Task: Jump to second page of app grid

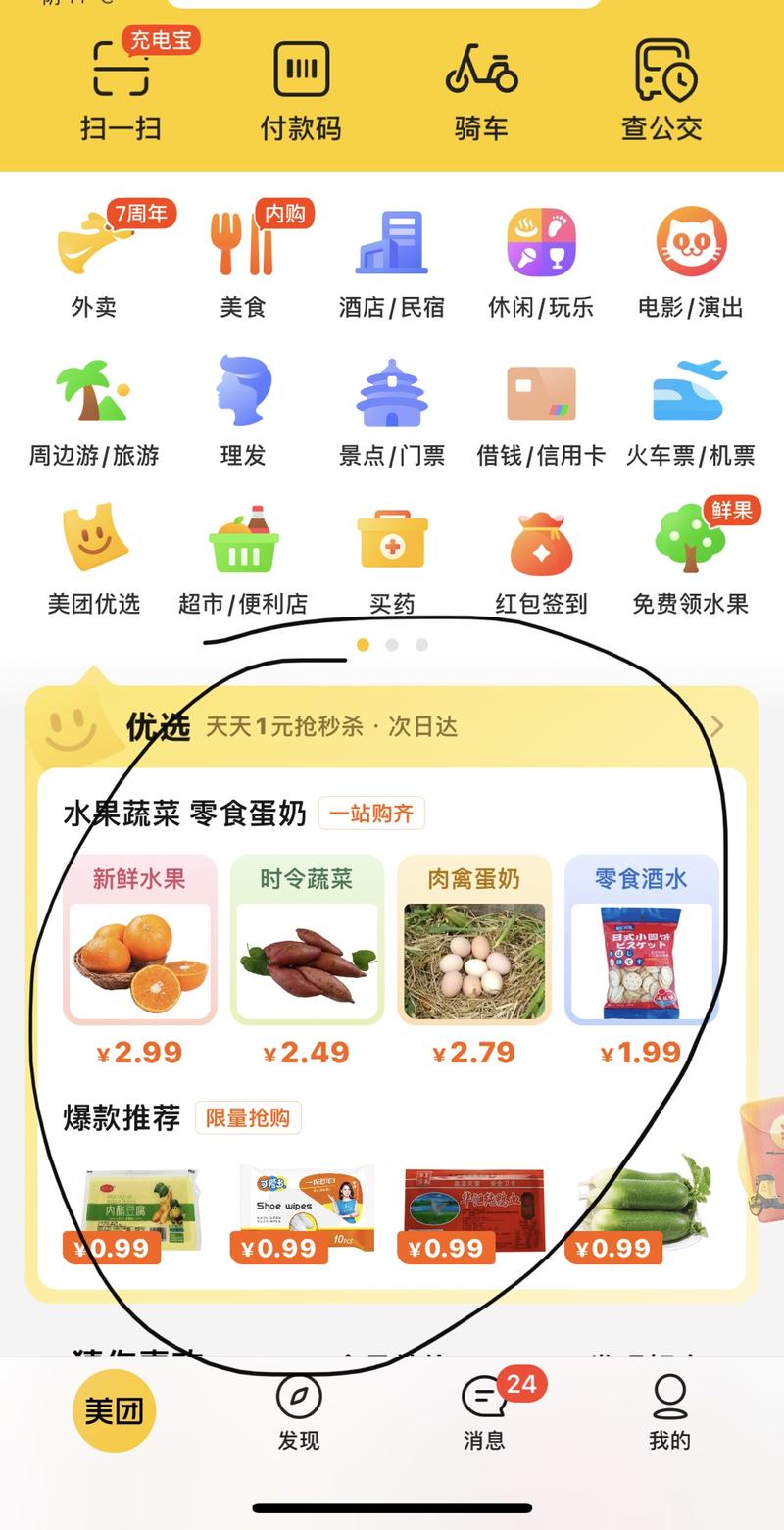Action: 393,645
